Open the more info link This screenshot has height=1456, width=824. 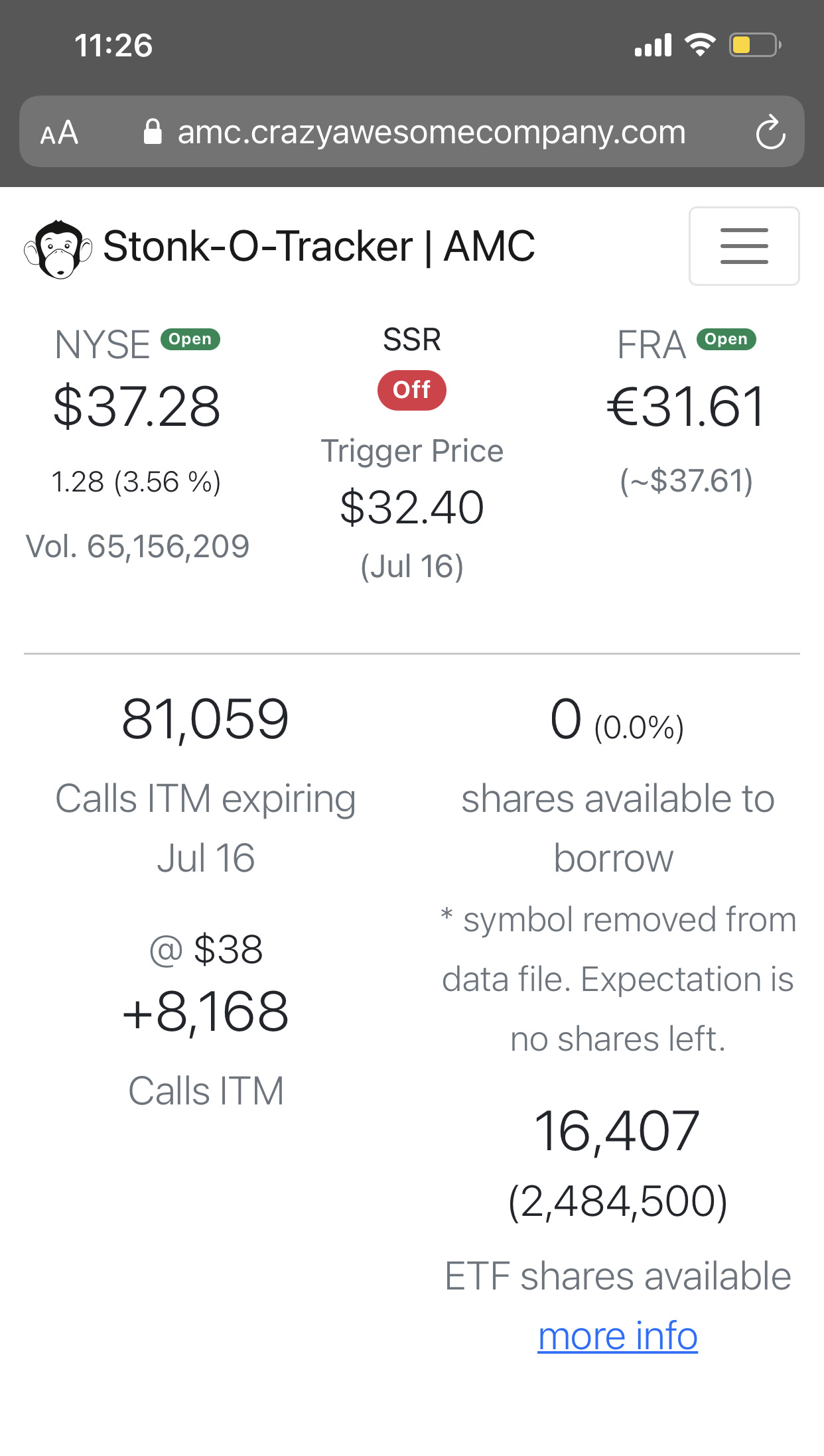coord(618,1335)
